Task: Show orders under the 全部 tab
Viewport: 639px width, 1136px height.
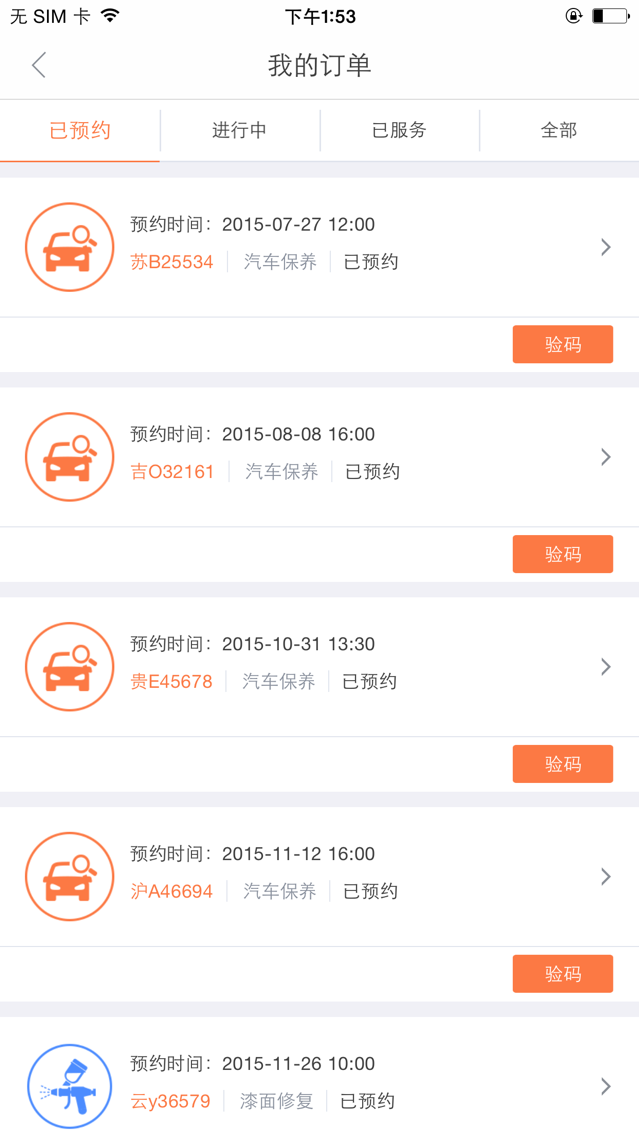Action: tap(559, 130)
